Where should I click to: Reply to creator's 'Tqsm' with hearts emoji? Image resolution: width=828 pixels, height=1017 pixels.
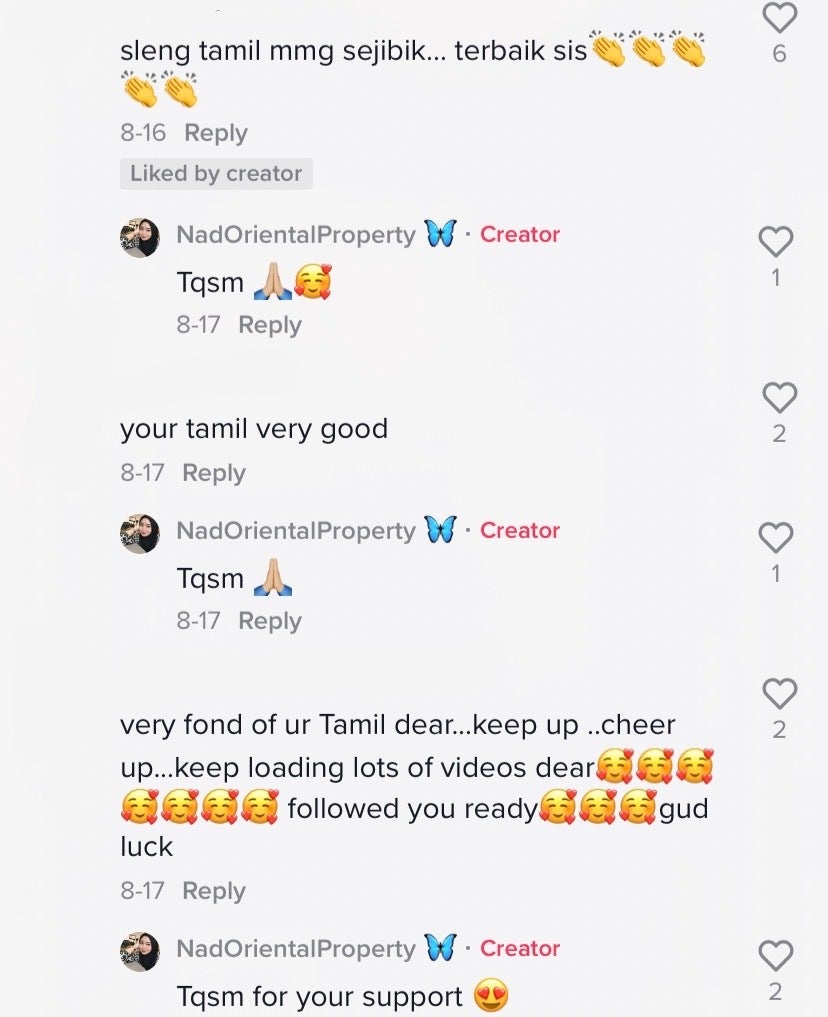click(269, 325)
